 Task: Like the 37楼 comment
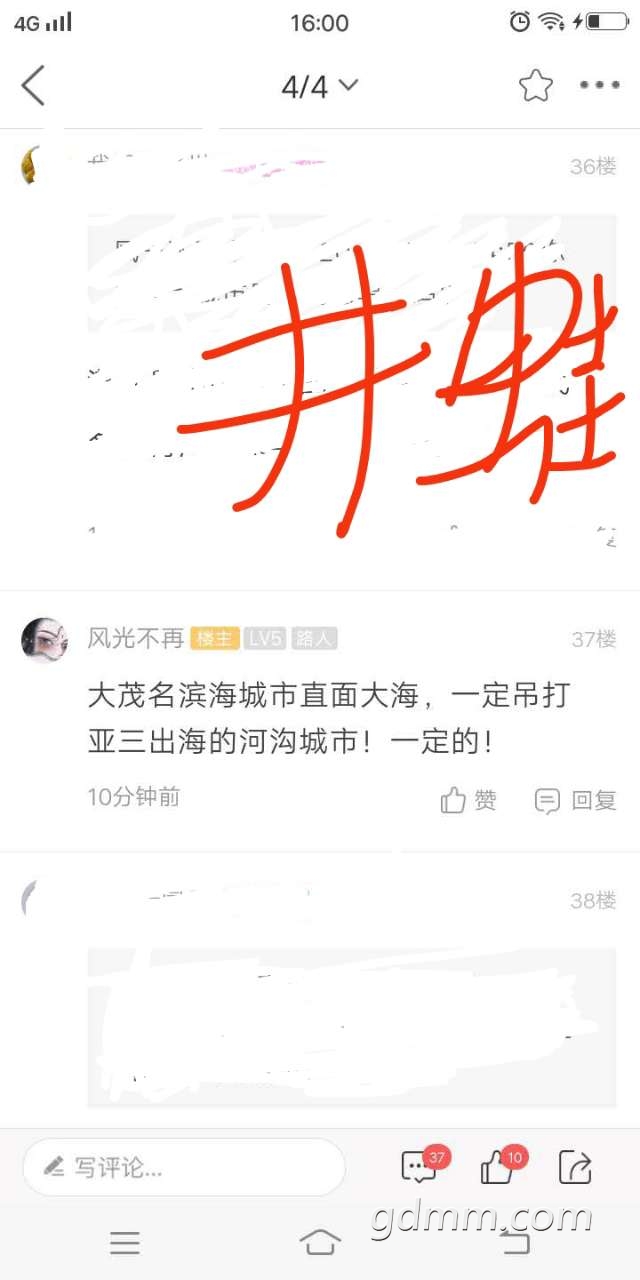tap(468, 800)
